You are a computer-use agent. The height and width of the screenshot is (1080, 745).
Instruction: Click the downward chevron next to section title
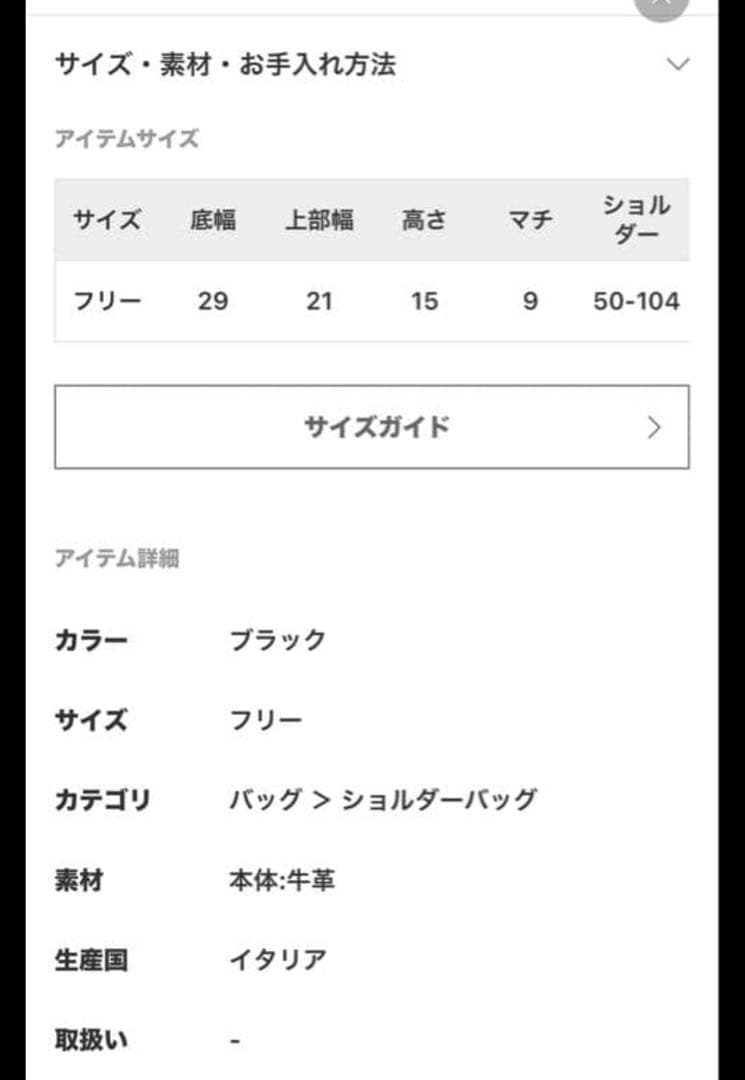(x=680, y=62)
